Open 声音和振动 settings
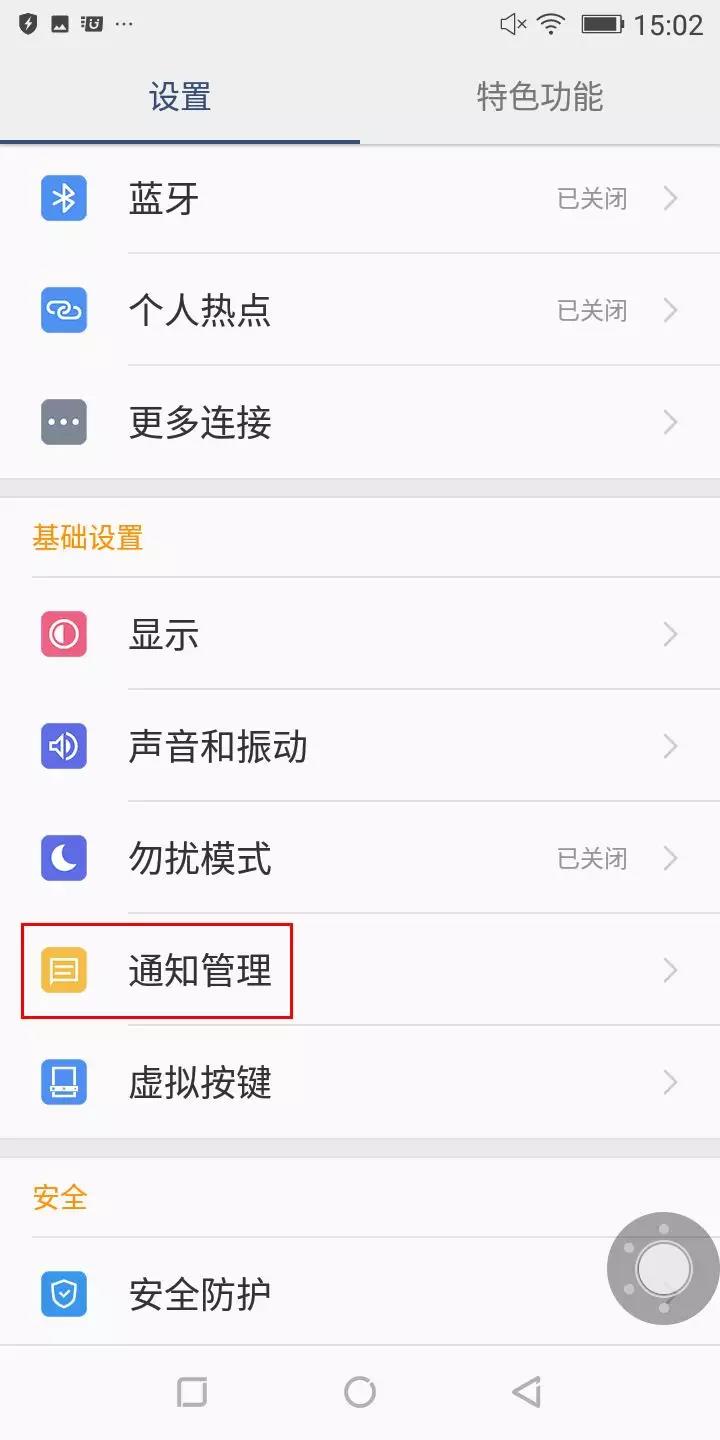 (x=360, y=746)
